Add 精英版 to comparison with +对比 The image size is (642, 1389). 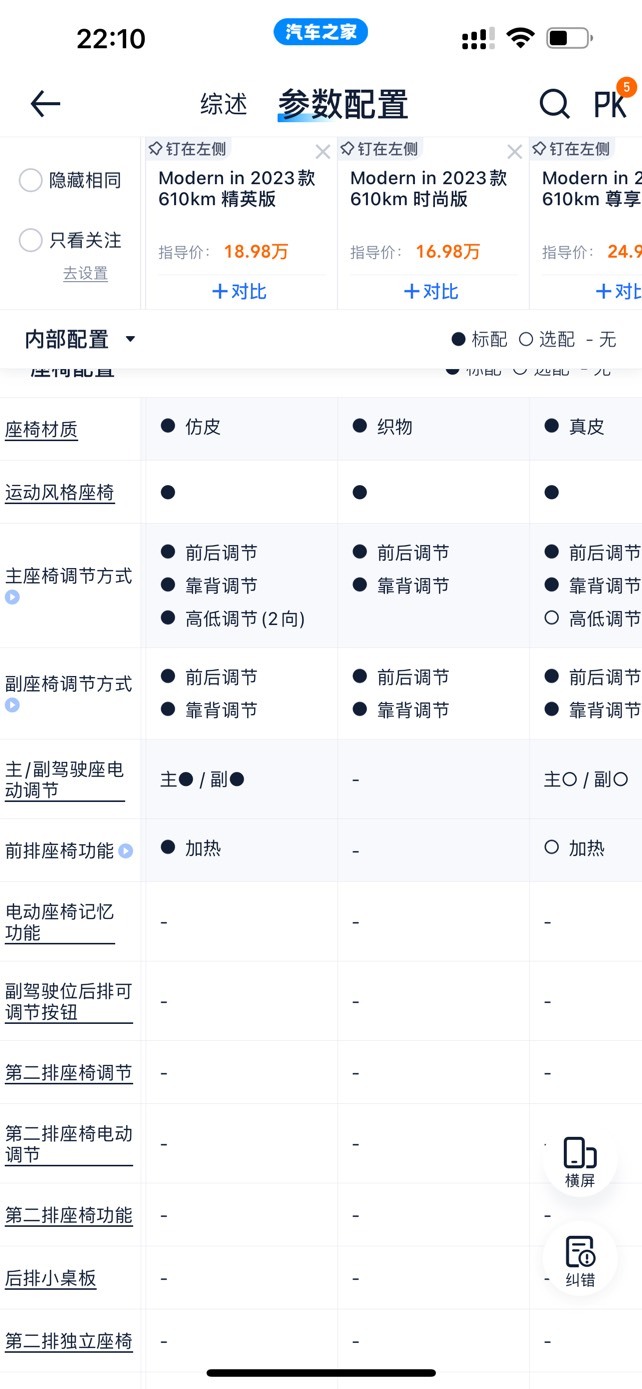(239, 291)
